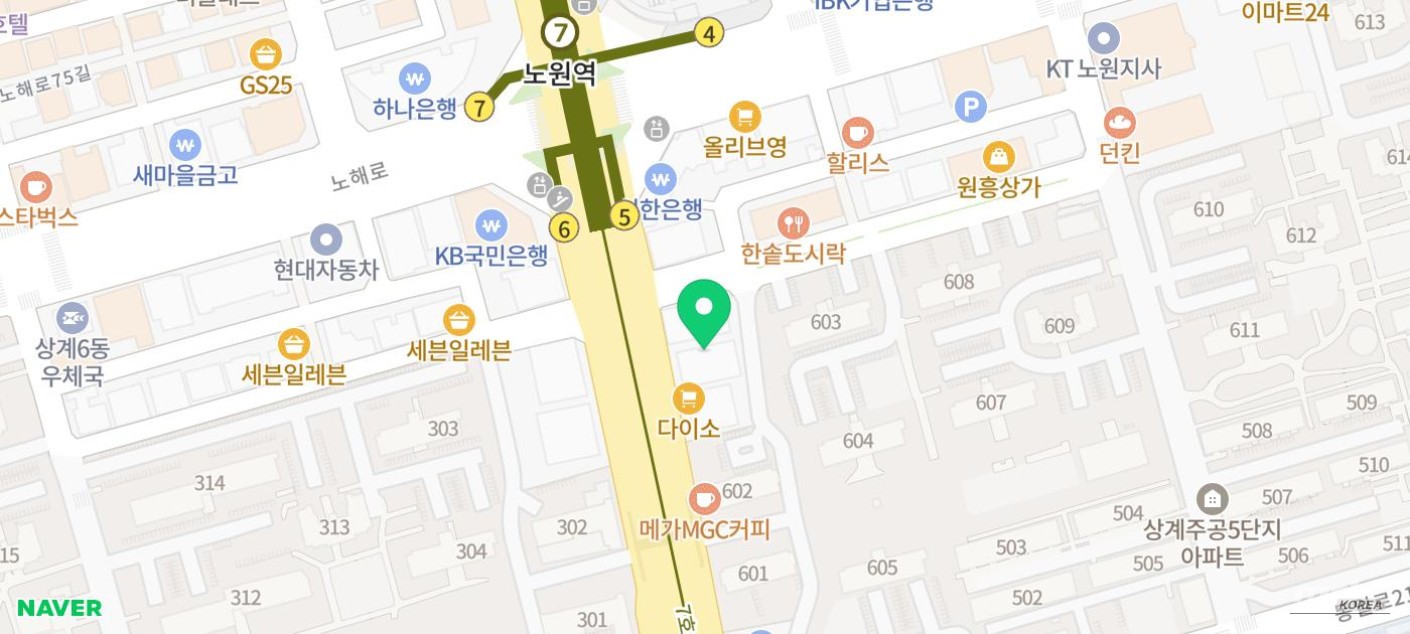
Task: Select the 상계주공5단지 아파트 marker
Action: (x=1212, y=498)
